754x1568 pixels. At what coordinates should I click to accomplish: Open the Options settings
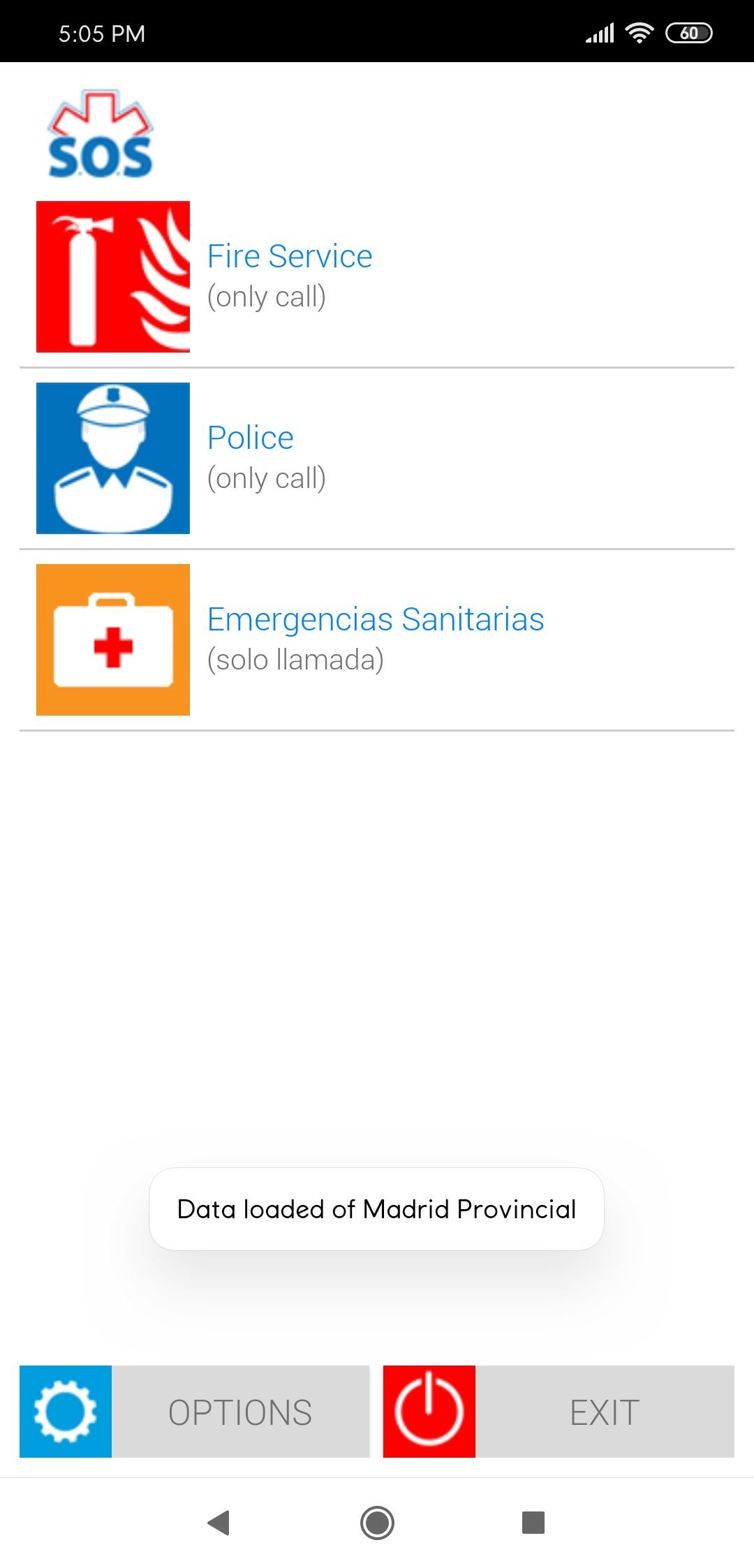pos(195,1412)
